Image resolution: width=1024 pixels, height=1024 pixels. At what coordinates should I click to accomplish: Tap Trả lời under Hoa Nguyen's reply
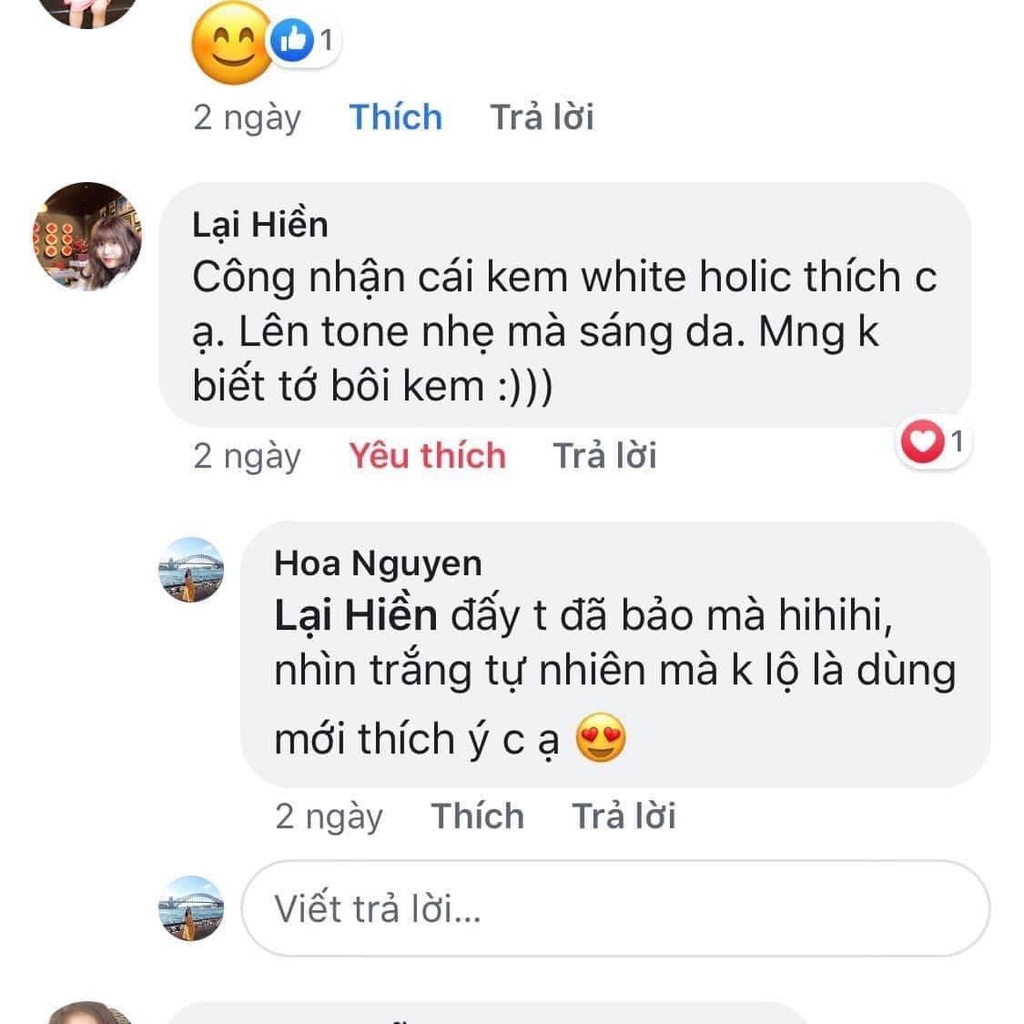[624, 816]
